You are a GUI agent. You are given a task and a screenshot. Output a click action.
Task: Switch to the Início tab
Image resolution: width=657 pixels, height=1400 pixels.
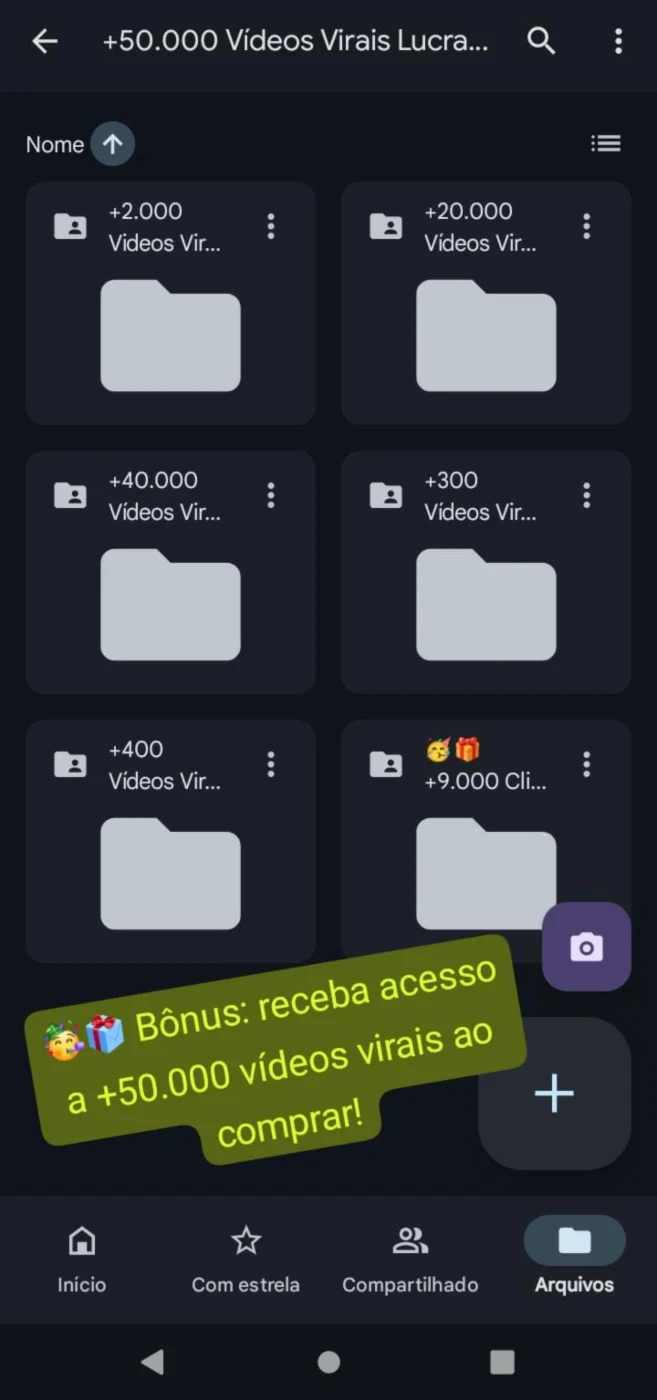tap(81, 1259)
